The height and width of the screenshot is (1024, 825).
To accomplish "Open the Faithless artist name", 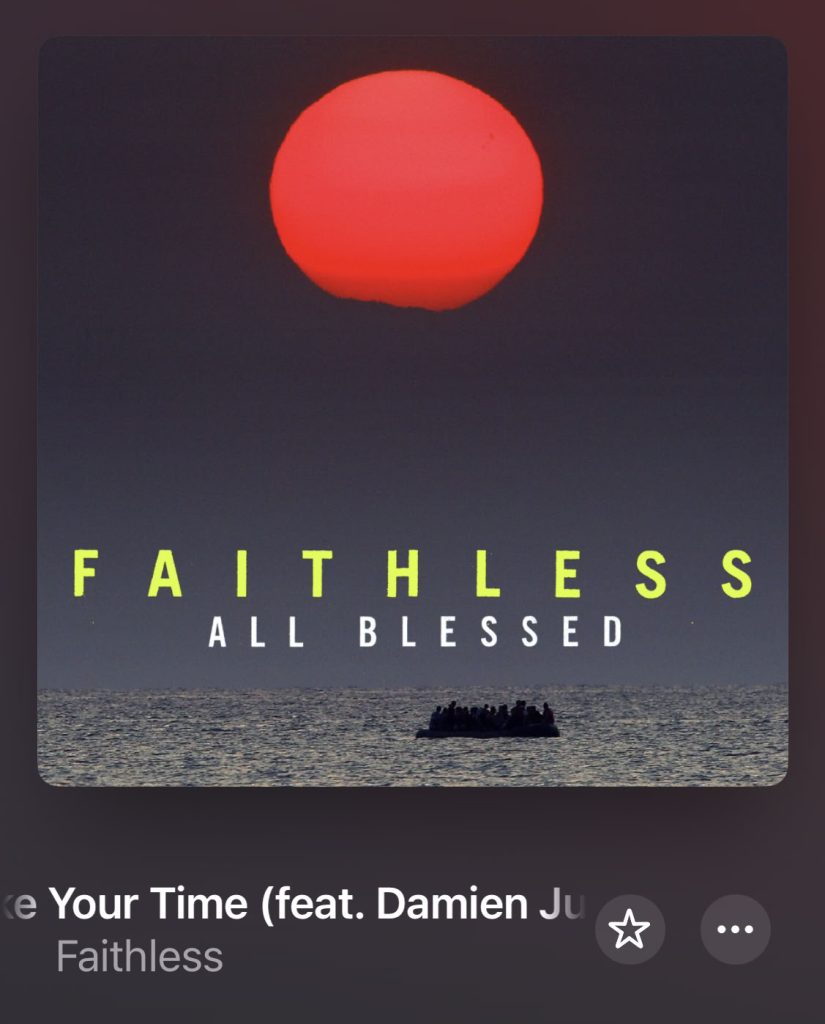I will [x=139, y=957].
